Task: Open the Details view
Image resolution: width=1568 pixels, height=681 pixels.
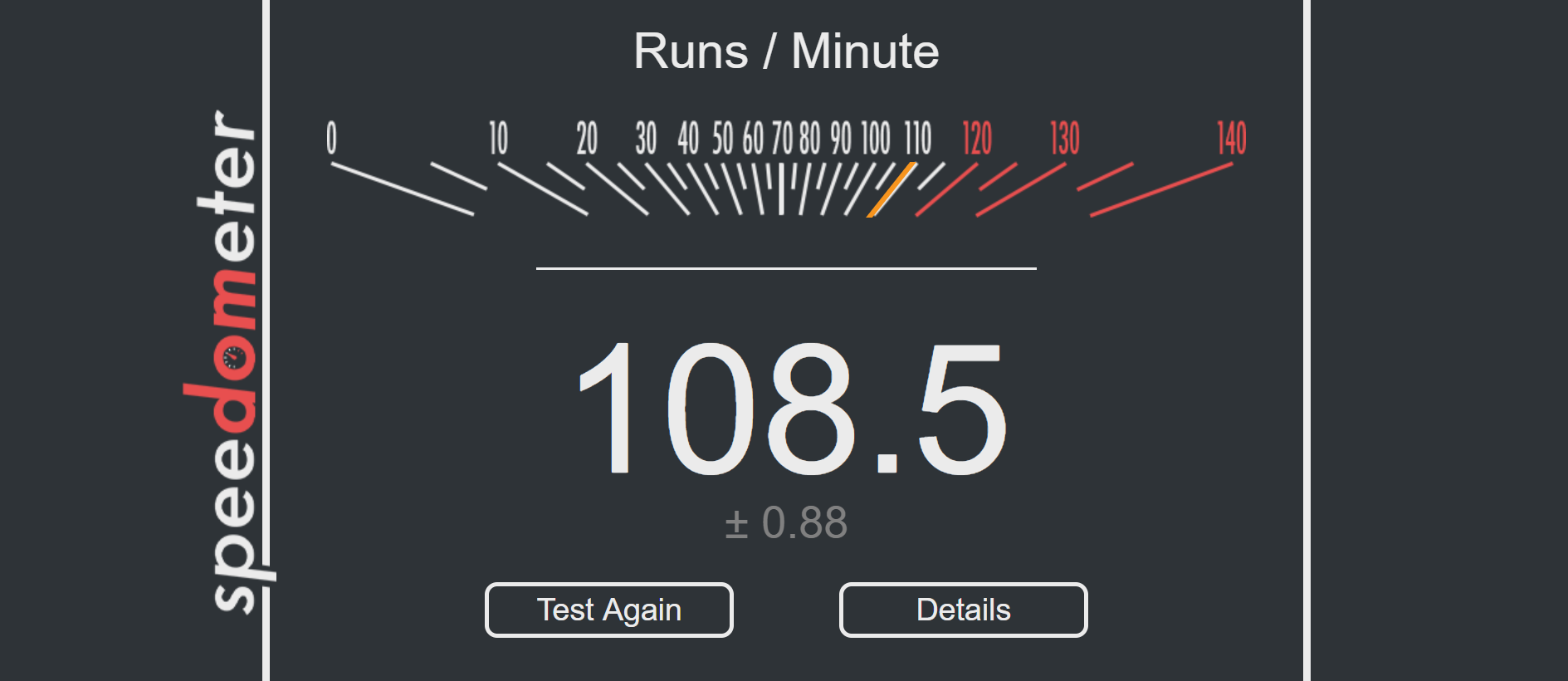Action: tap(963, 610)
